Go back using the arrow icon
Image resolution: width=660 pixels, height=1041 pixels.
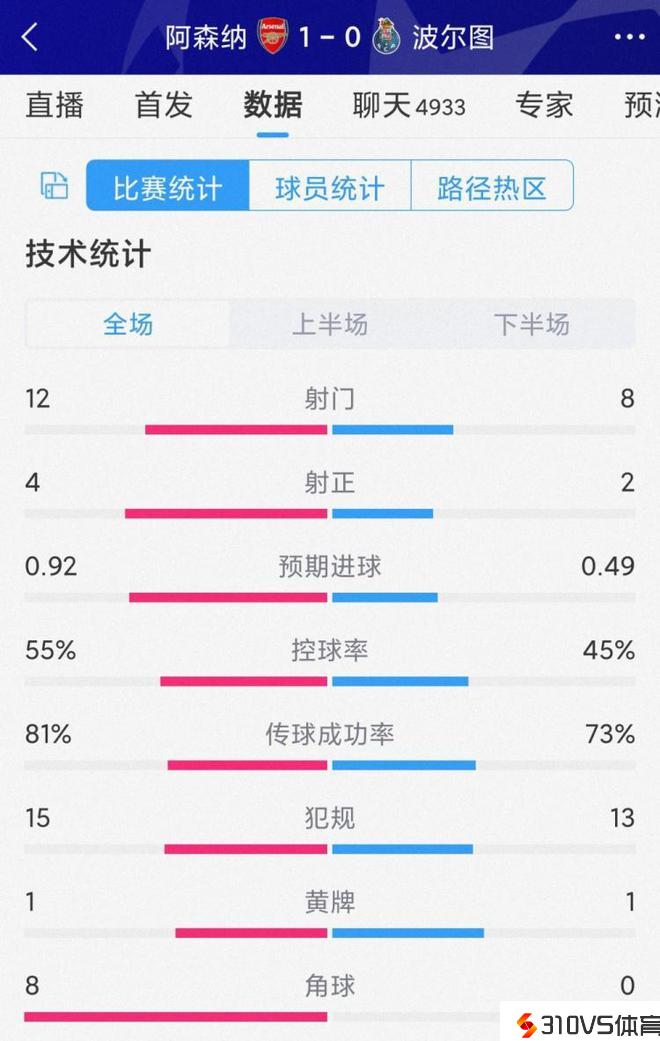[30, 38]
